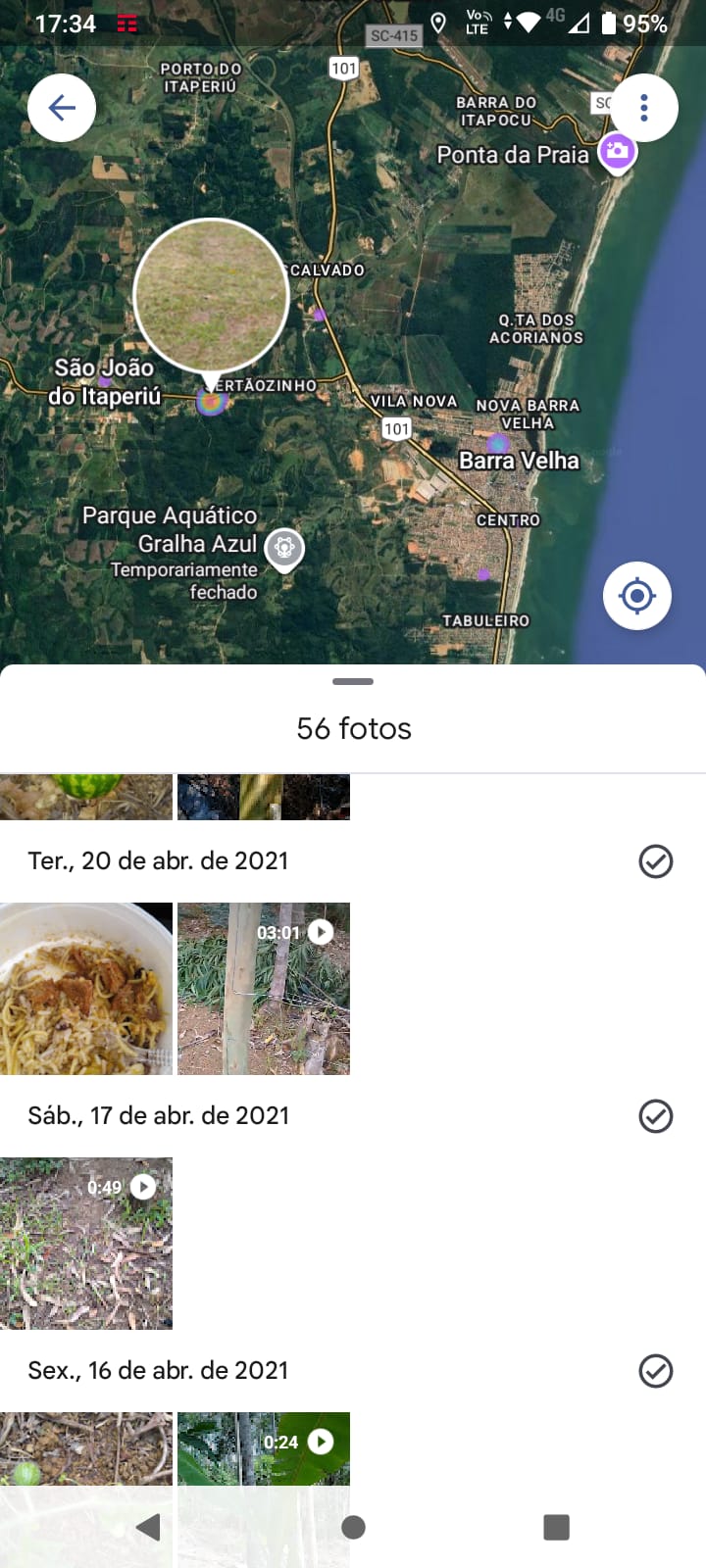706x1568 pixels.
Task: Tap the system home button
Action: point(353,1527)
